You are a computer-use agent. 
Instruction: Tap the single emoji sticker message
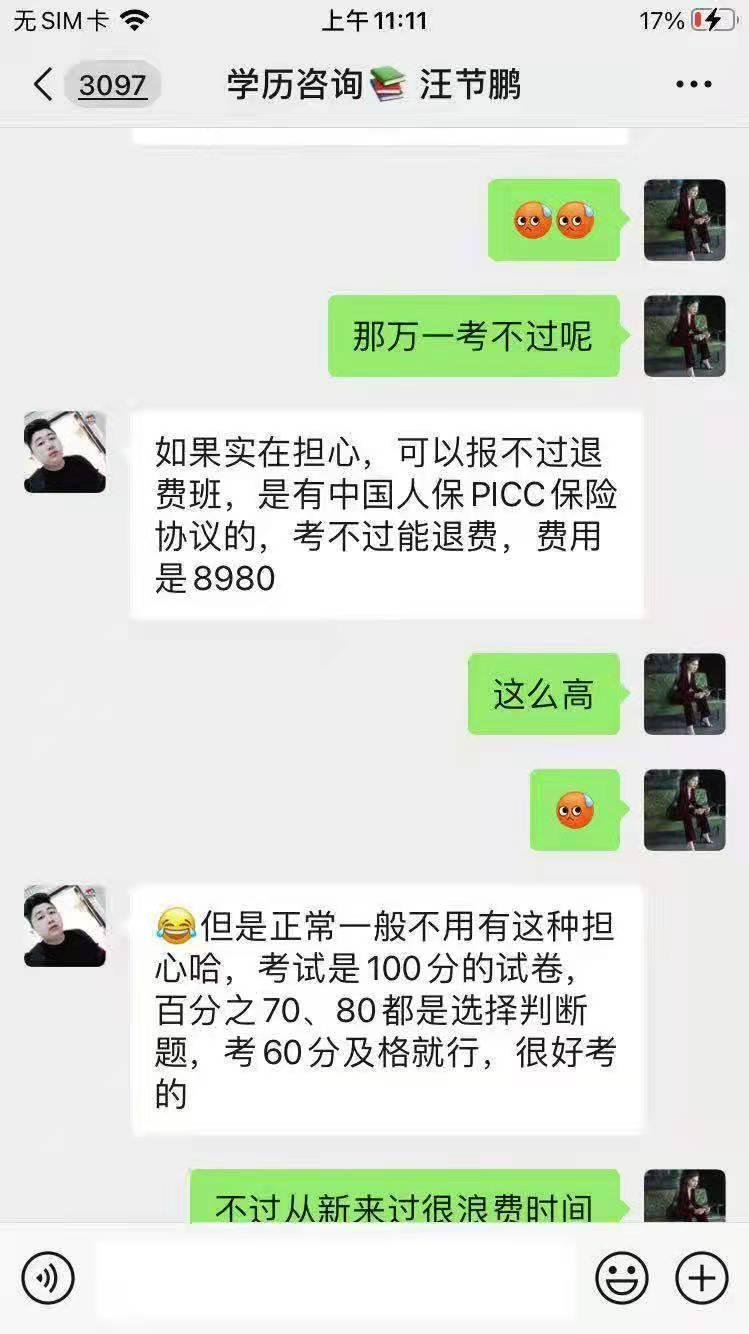tap(575, 810)
